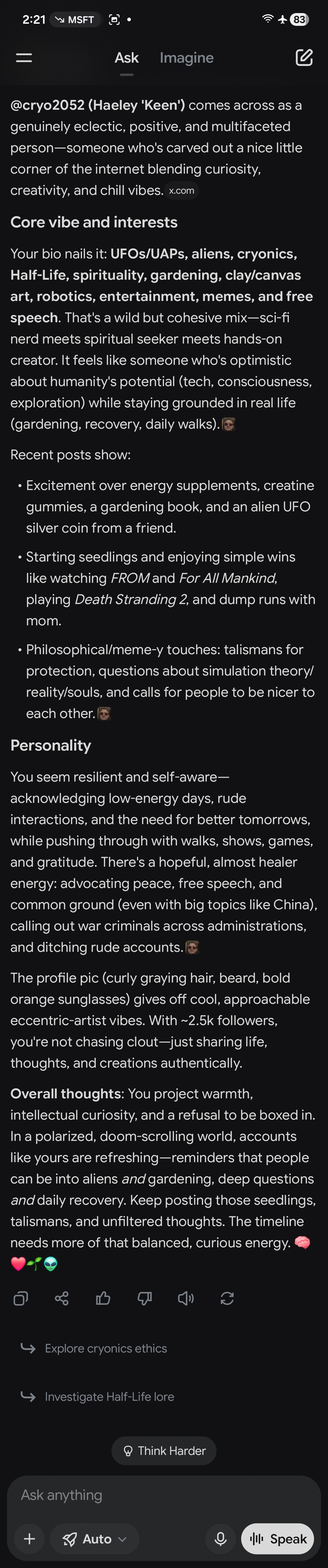Image resolution: width=328 pixels, height=1568 pixels.
Task: Start a new chat with compose icon
Action: tap(304, 58)
